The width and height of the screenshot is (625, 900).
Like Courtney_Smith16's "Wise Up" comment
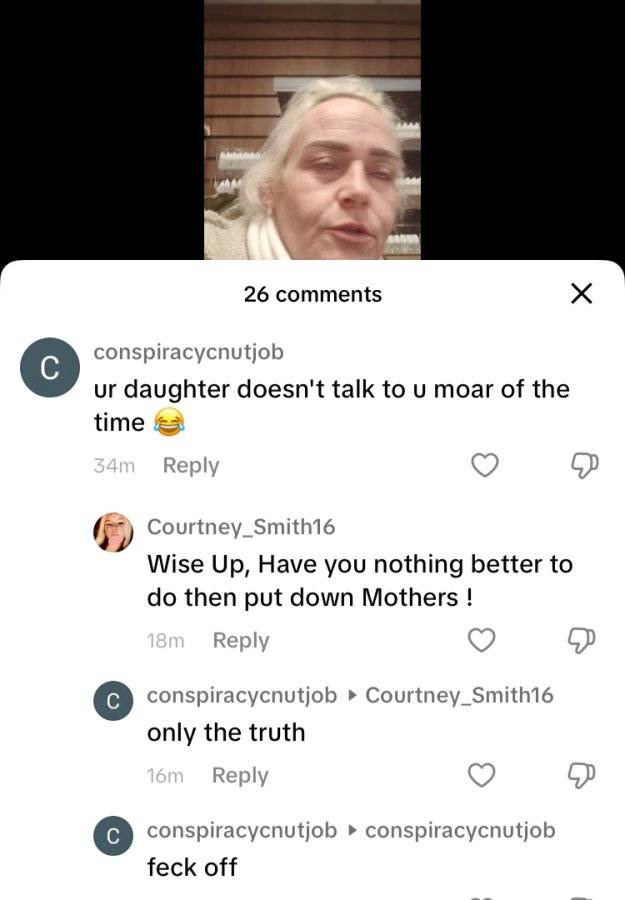[x=482, y=640]
